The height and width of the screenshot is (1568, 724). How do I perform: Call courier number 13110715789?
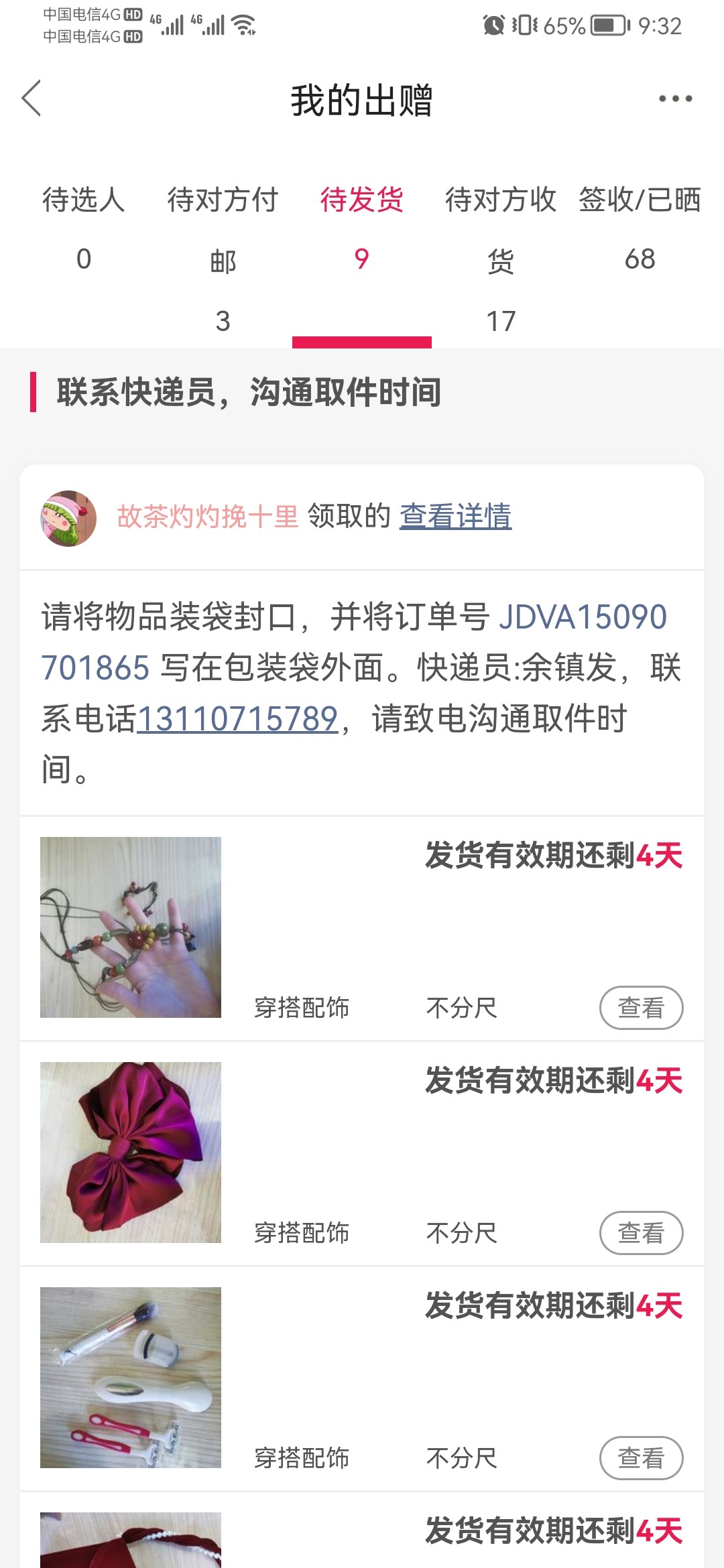(x=237, y=719)
